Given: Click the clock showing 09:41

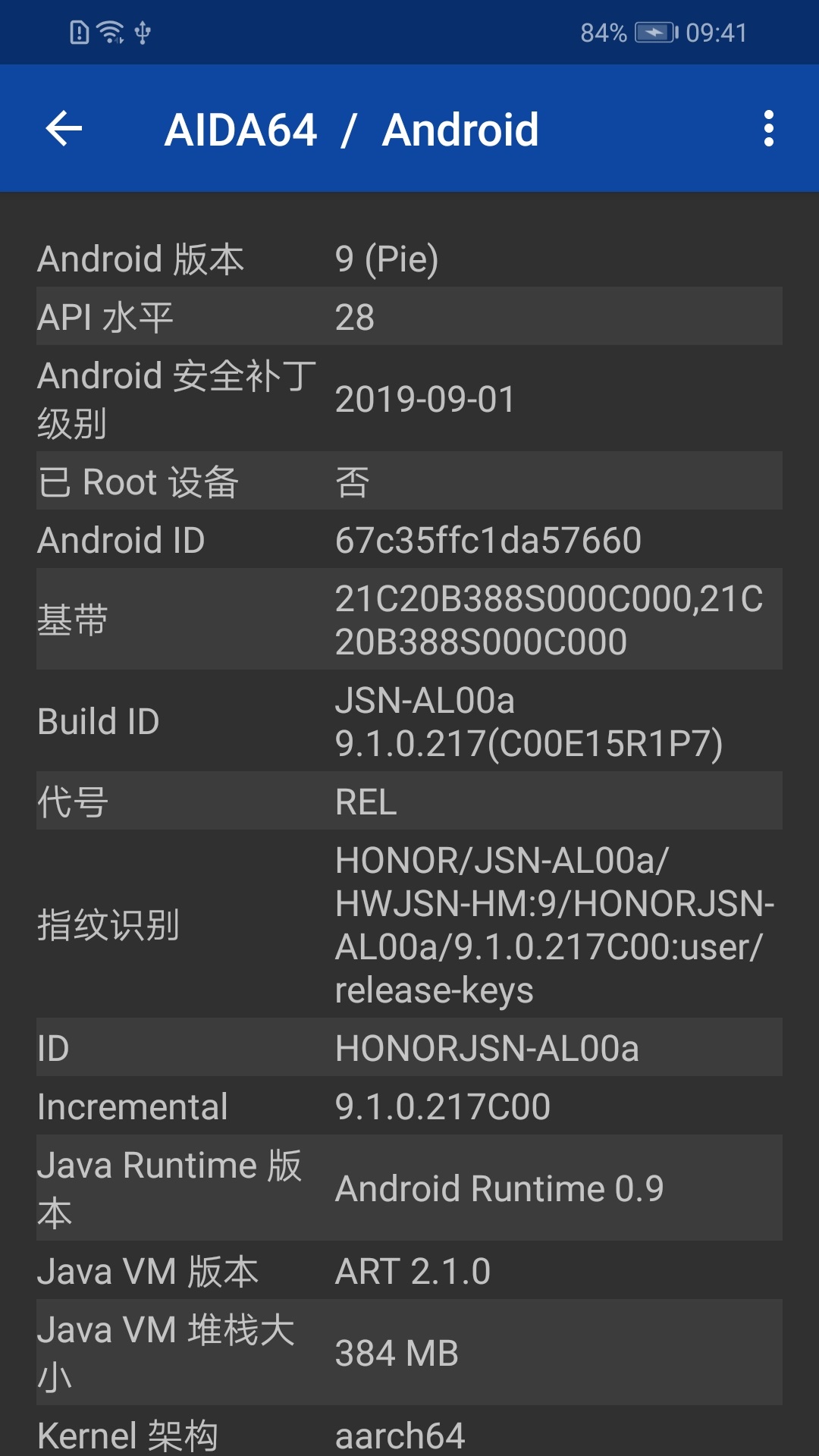Looking at the screenshot, I should click(717, 31).
